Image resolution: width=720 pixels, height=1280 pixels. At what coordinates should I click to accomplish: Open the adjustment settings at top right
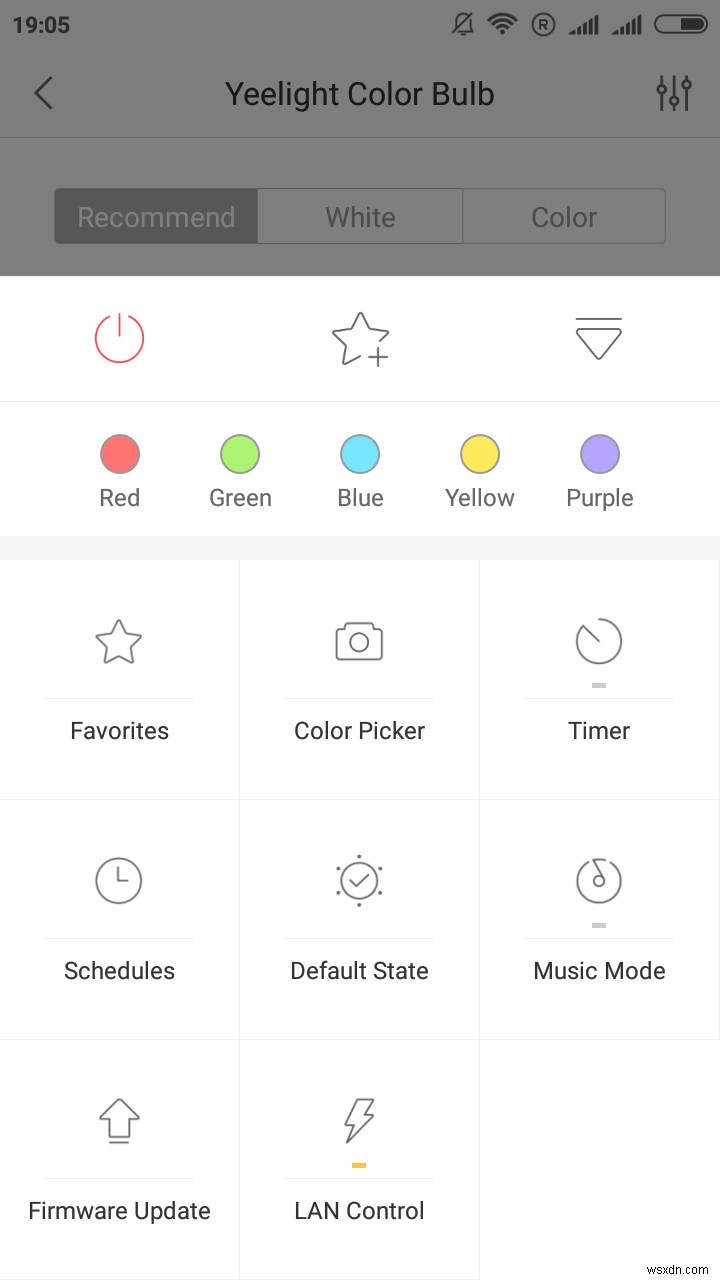point(673,93)
